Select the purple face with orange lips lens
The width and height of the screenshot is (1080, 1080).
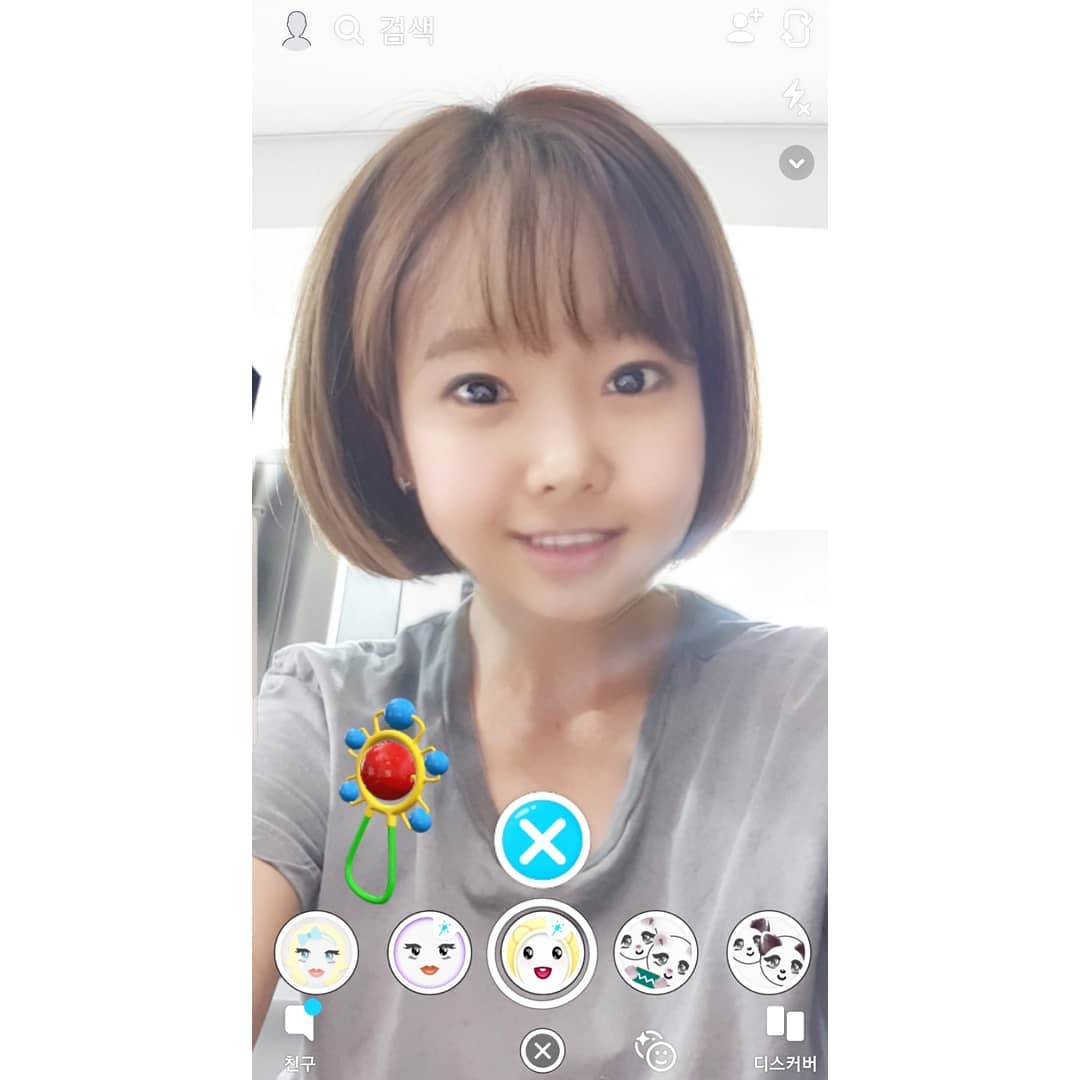point(429,952)
